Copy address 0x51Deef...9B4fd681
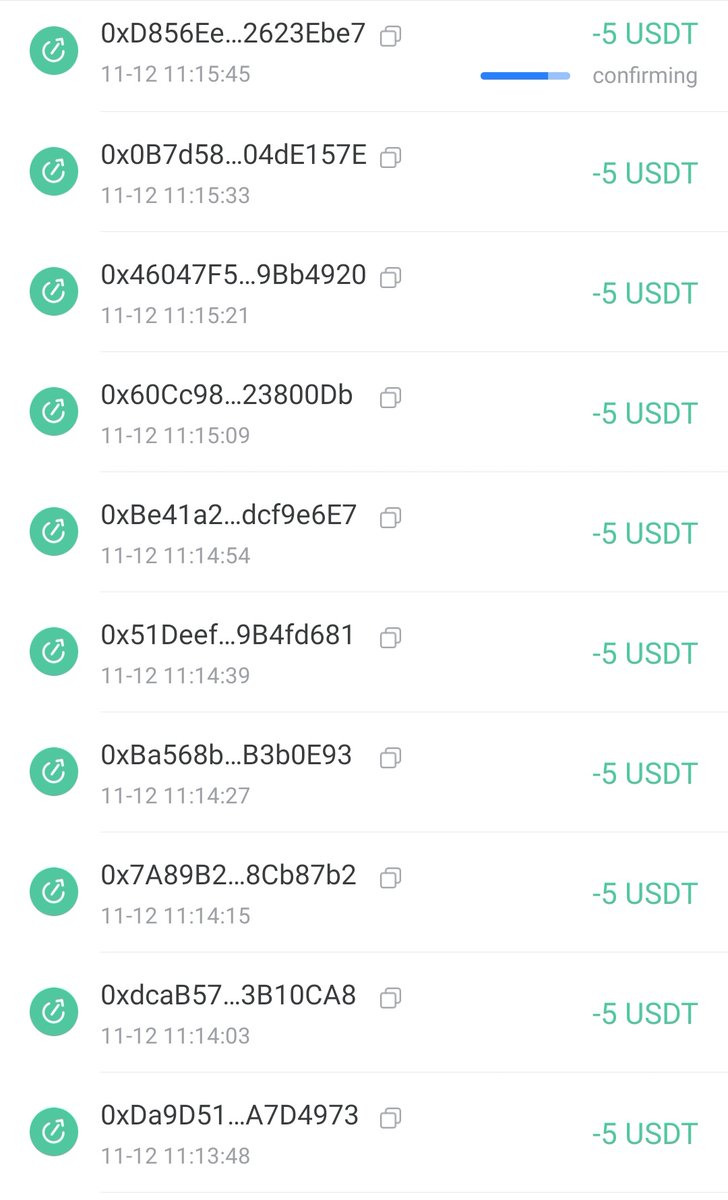 pyautogui.click(x=390, y=637)
